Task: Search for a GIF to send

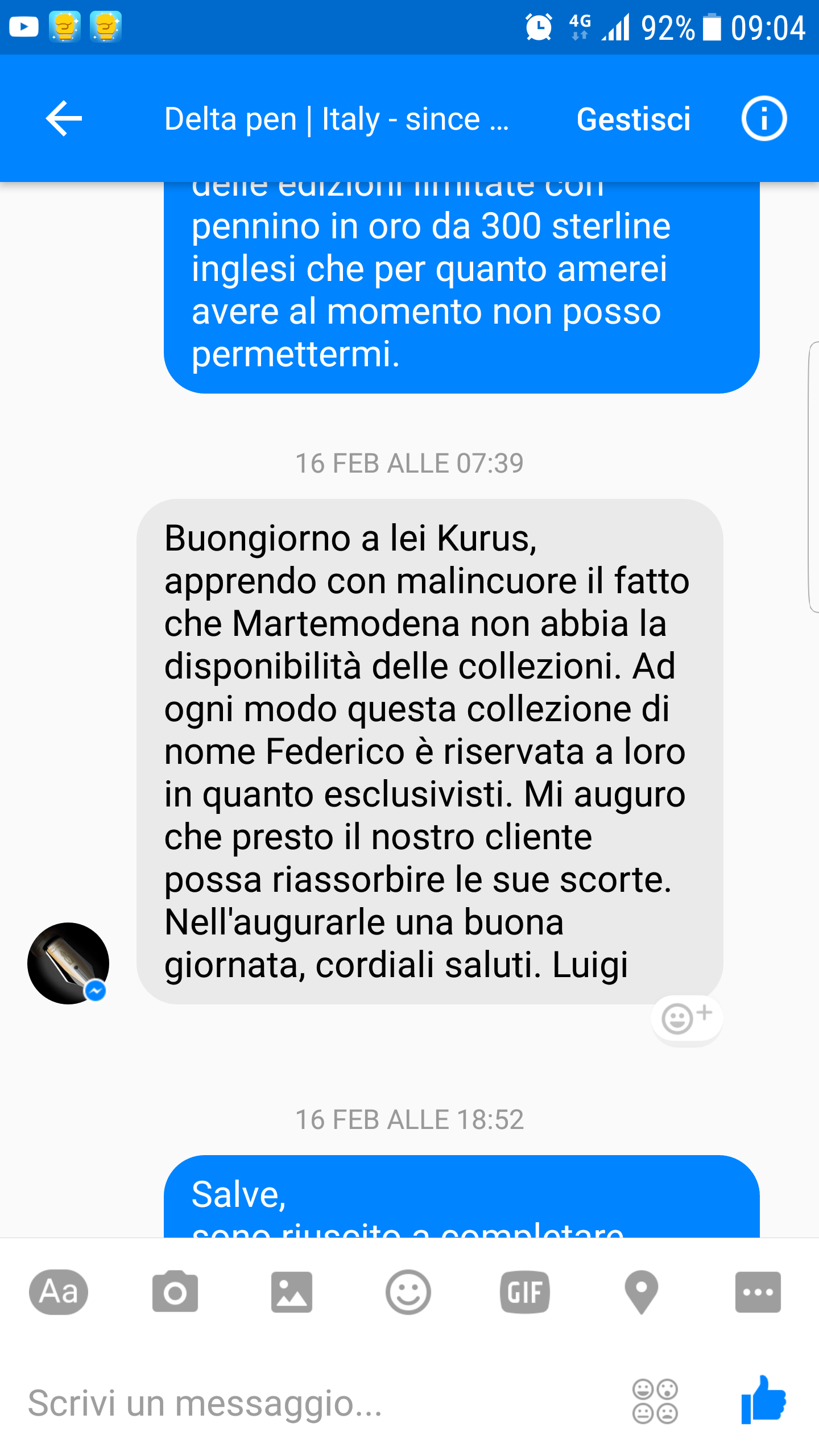Action: tap(524, 1292)
